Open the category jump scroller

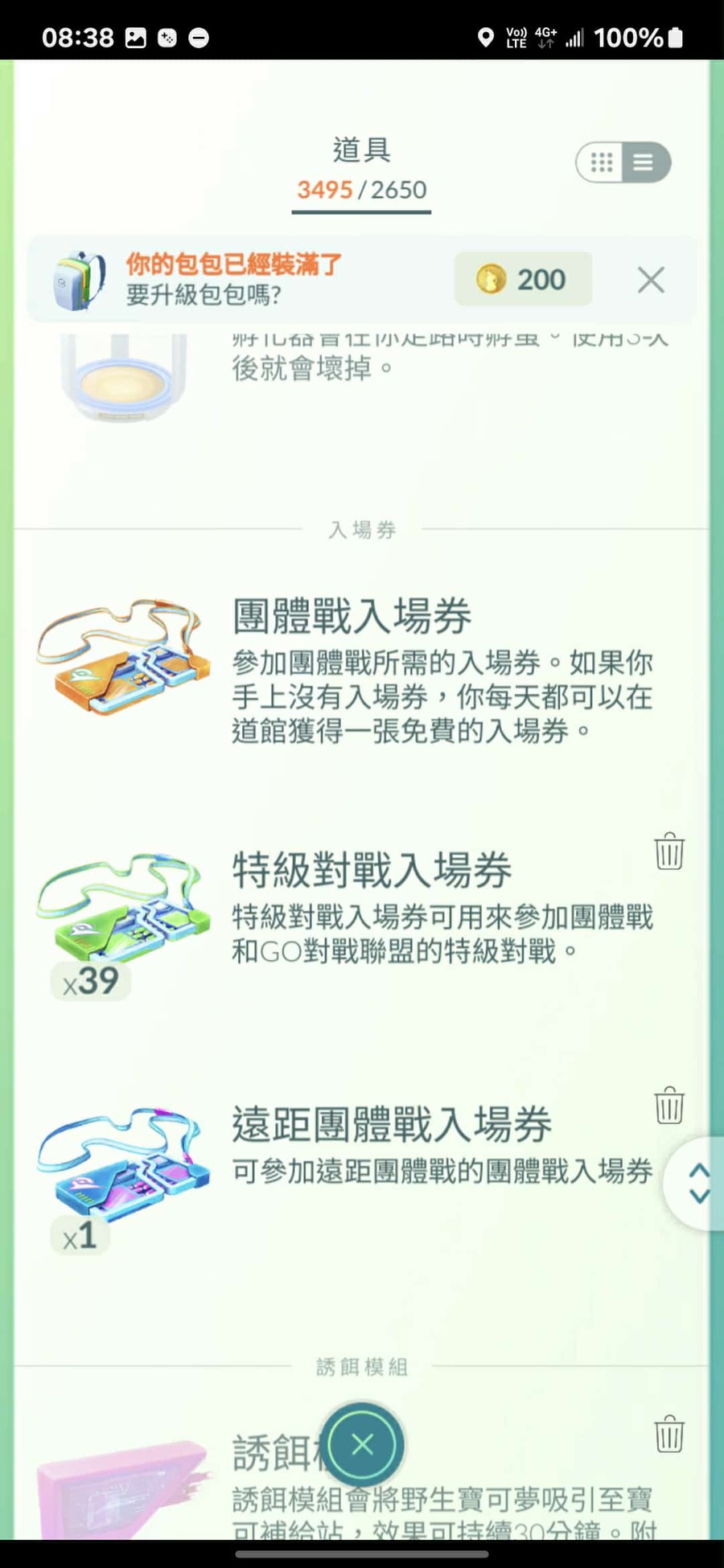tap(698, 1182)
